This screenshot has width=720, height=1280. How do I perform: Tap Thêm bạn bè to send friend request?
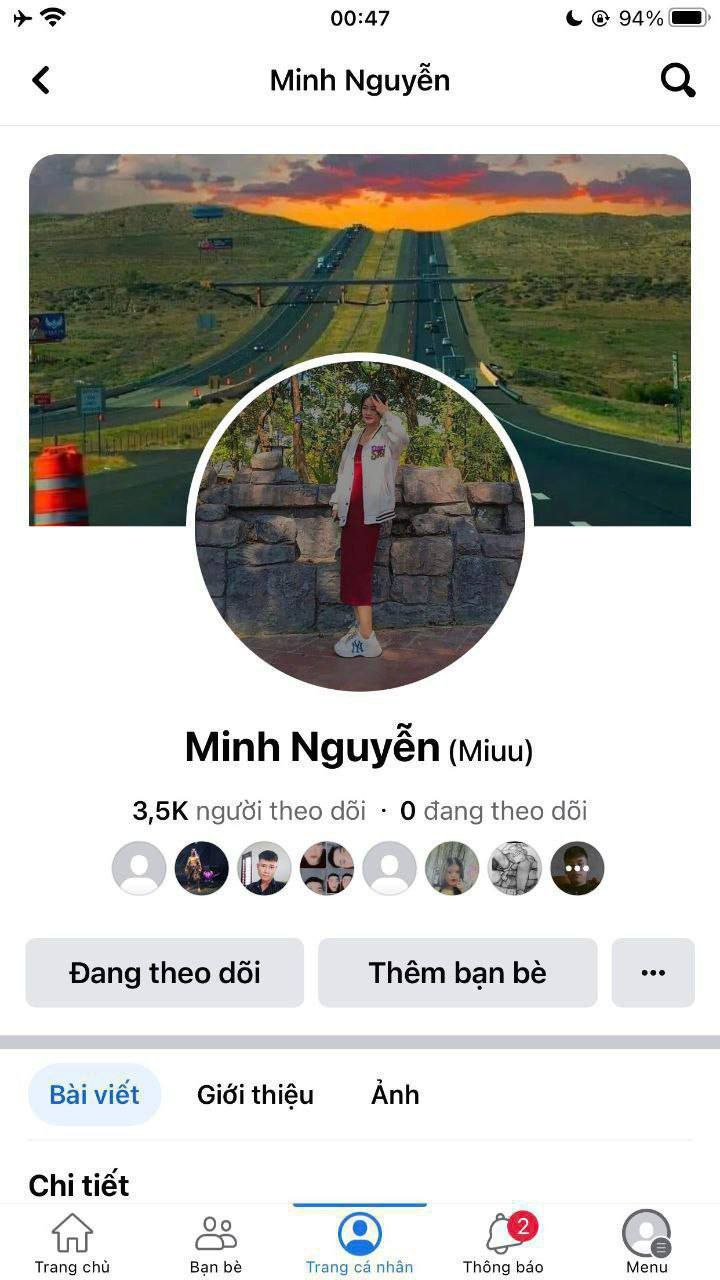[x=457, y=972]
